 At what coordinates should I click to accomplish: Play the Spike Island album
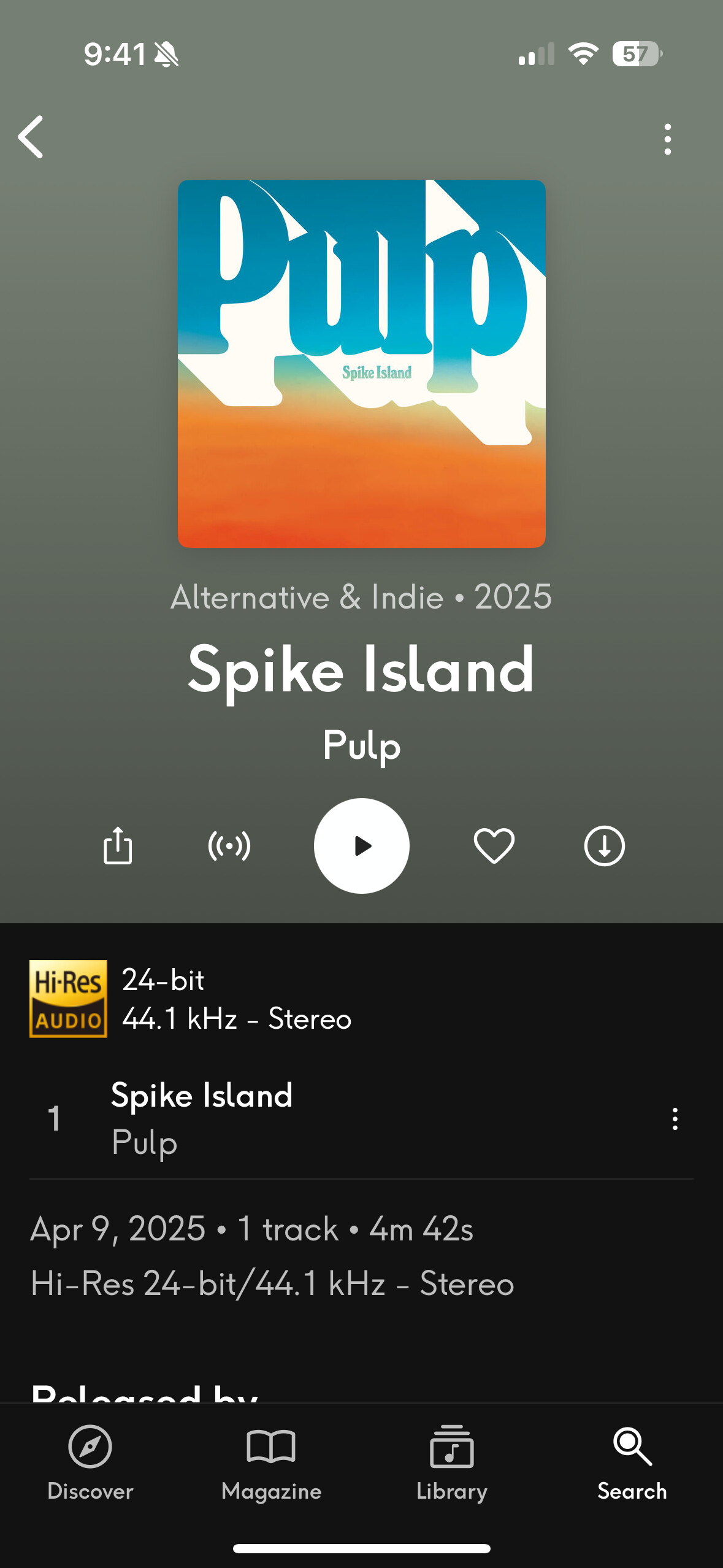click(x=362, y=846)
